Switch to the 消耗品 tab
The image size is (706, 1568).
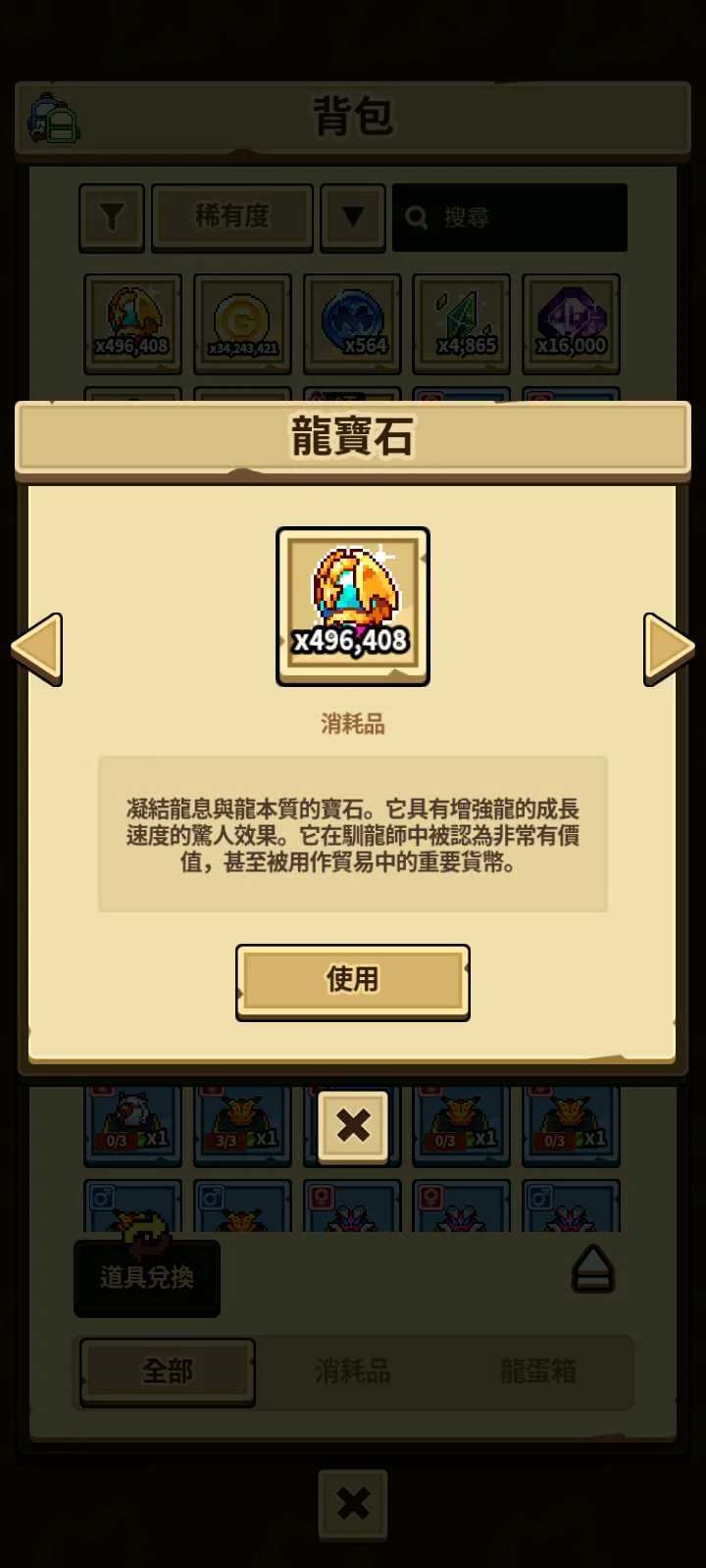[353, 1371]
